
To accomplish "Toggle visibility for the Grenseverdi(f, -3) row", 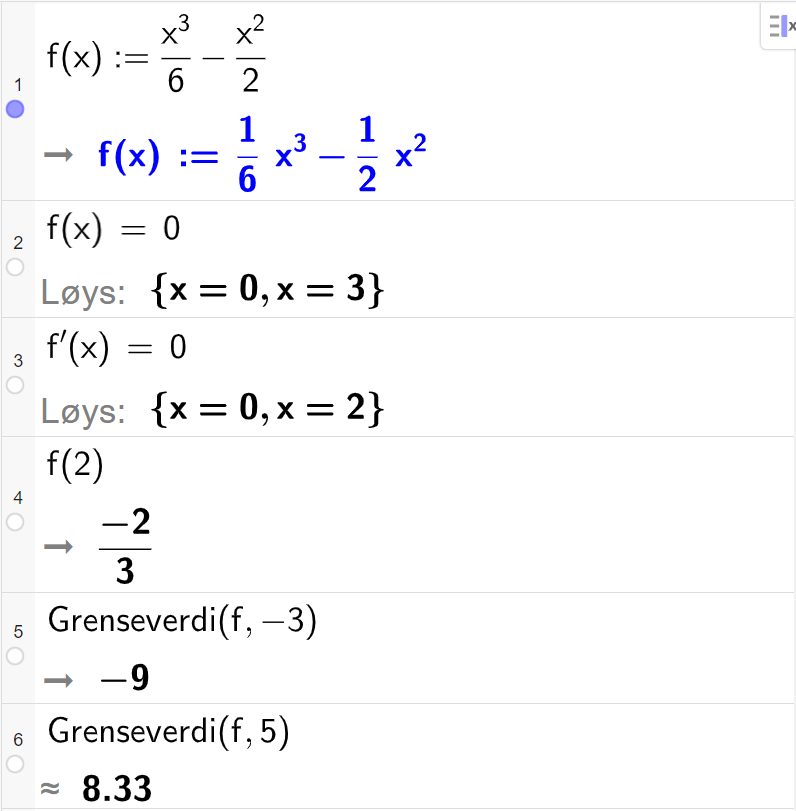I will click(x=15, y=657).
